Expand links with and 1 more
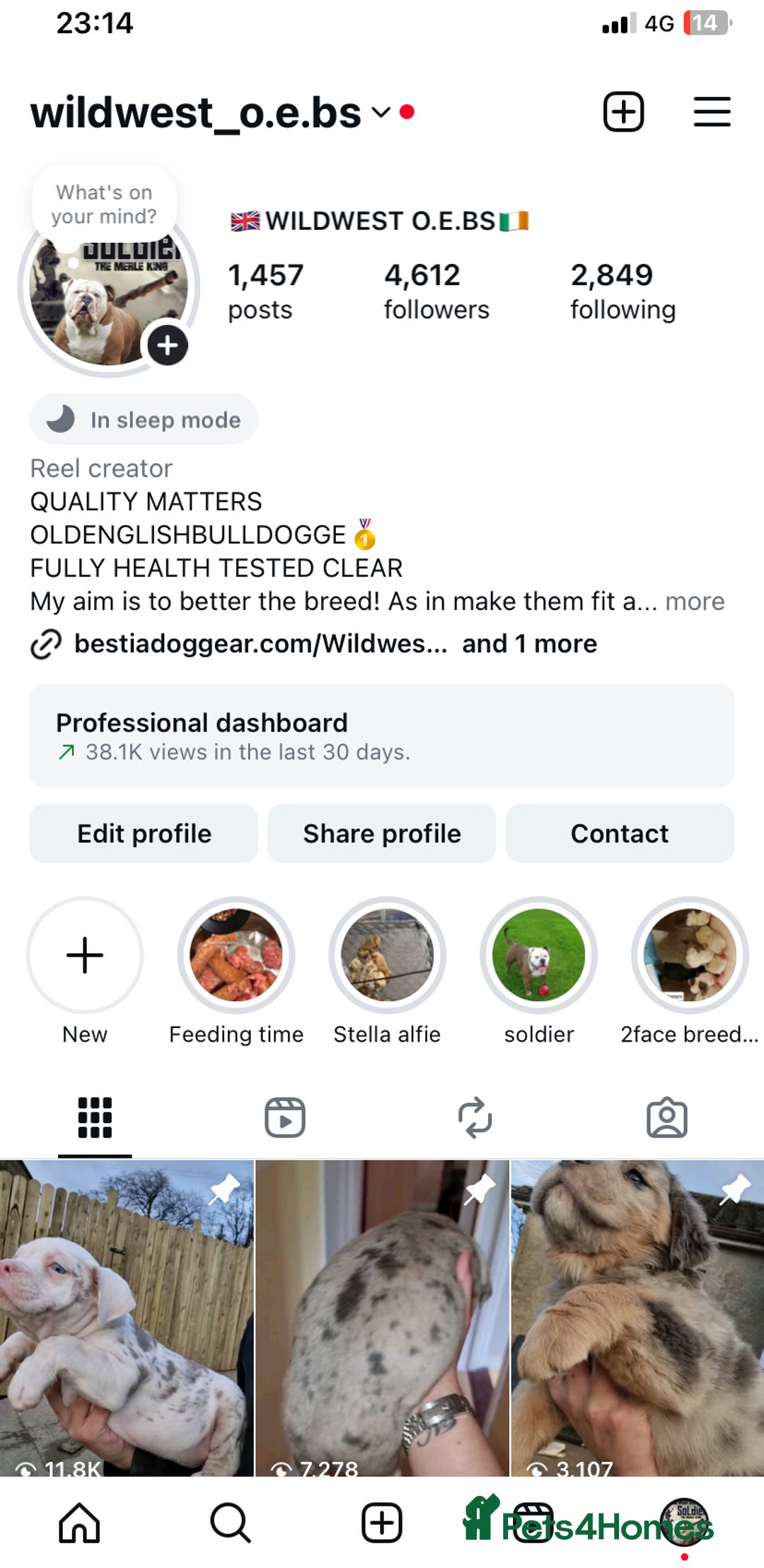 click(528, 644)
